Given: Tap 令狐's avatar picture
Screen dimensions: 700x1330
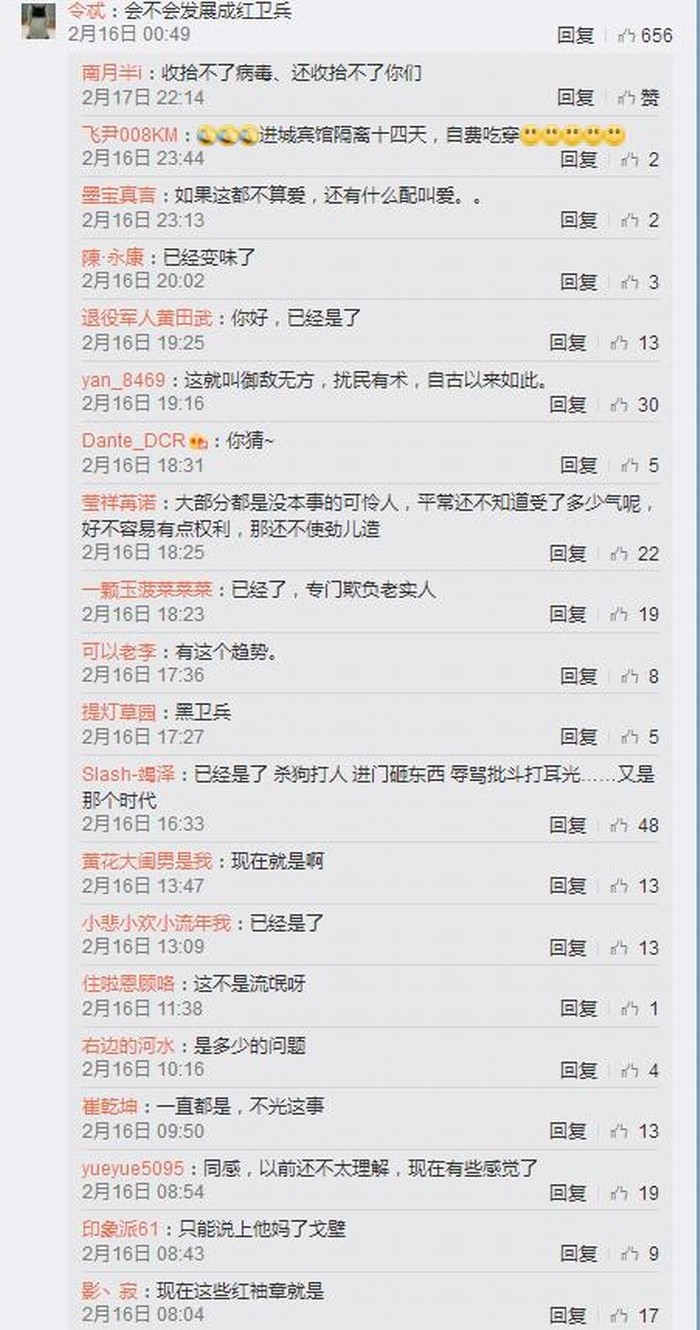Looking at the screenshot, I should click(38, 22).
